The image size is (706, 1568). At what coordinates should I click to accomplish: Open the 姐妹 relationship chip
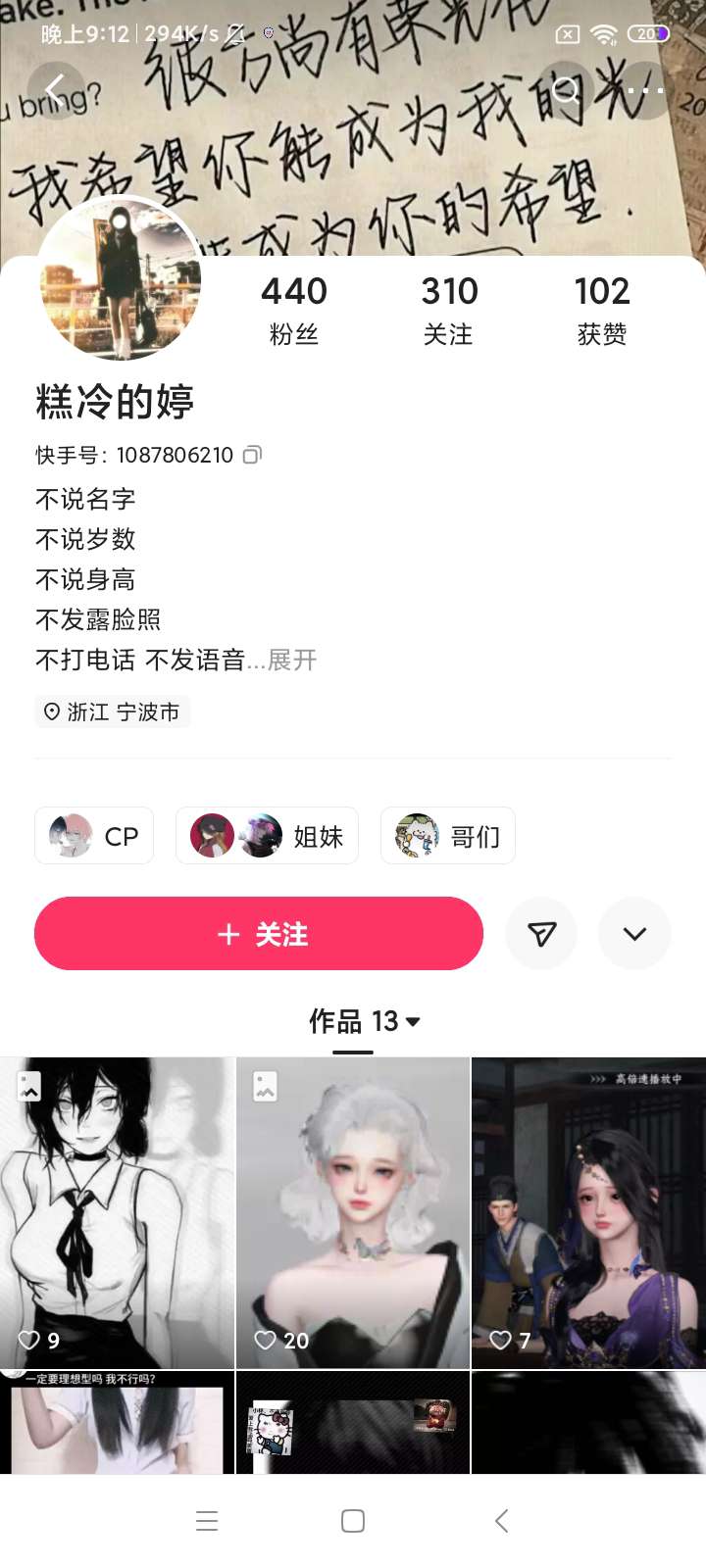click(267, 836)
